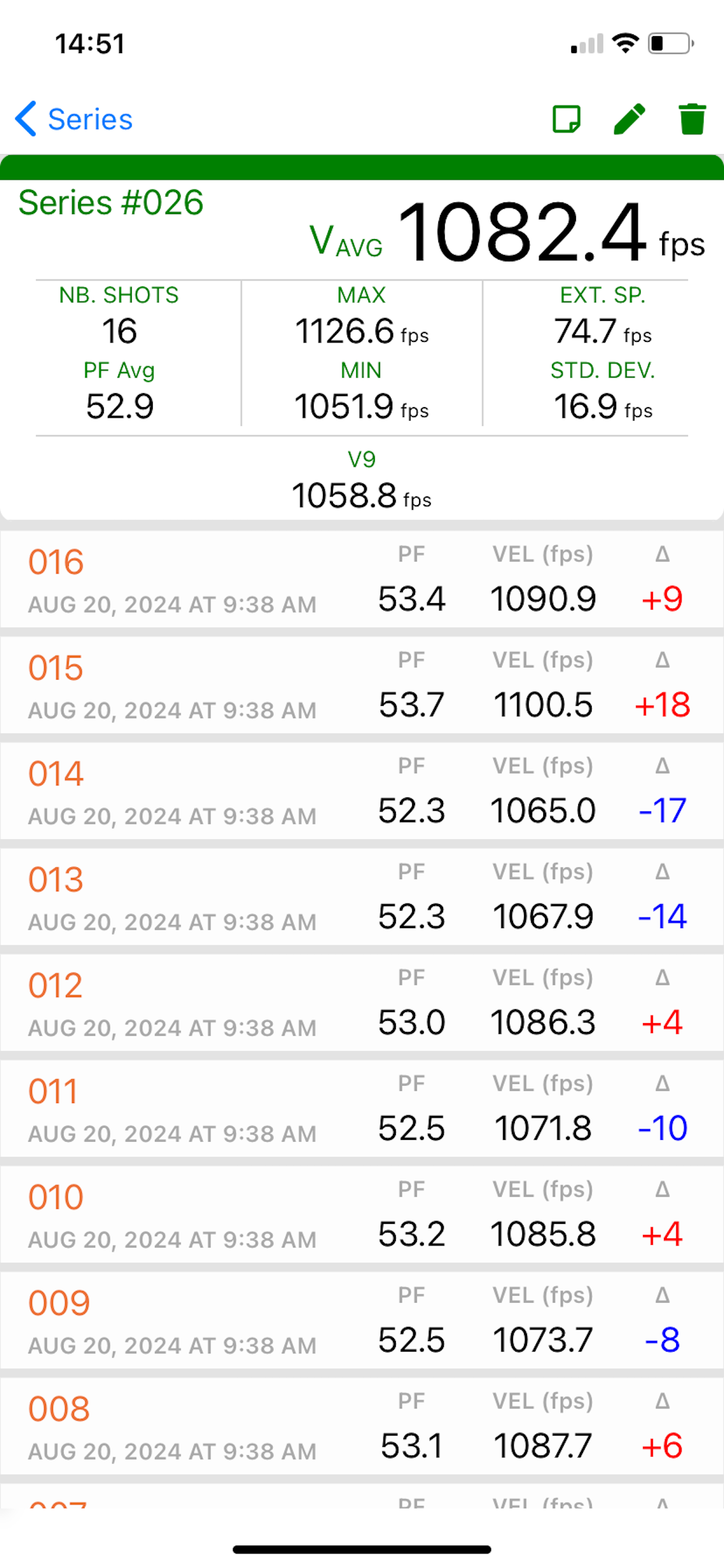The image size is (724, 1568).
Task: View shot 013 with velocity 1067.9
Action: 362,897
